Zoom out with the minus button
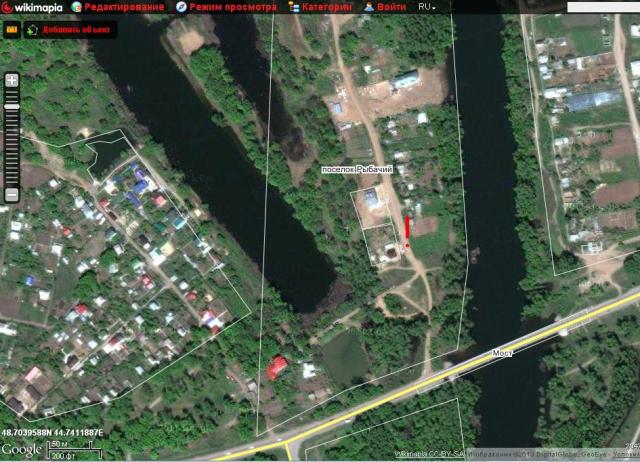The height and width of the screenshot is (462, 640). pyautogui.click(x=11, y=196)
